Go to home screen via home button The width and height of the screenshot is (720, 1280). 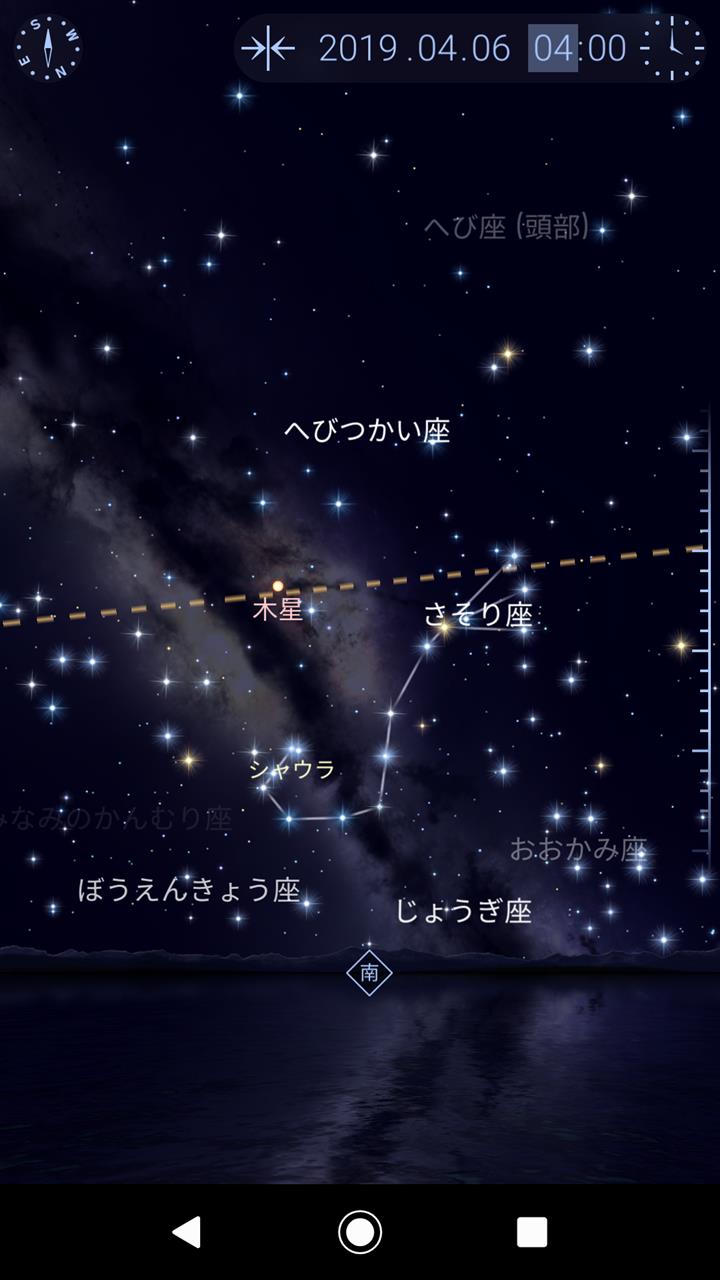tap(360, 1232)
